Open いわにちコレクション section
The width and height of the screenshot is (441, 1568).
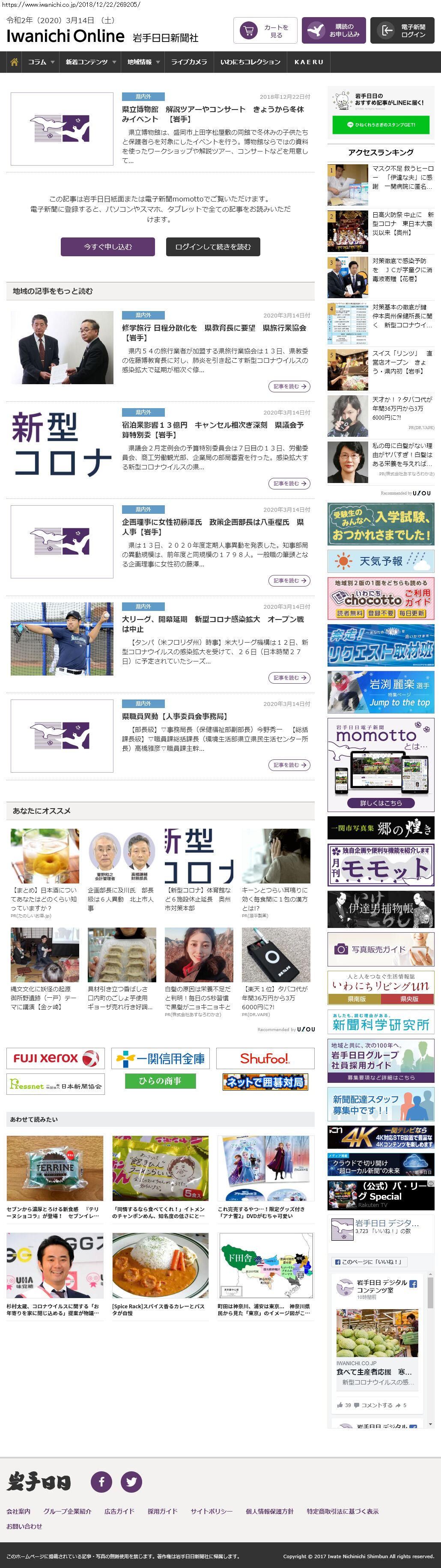(250, 62)
